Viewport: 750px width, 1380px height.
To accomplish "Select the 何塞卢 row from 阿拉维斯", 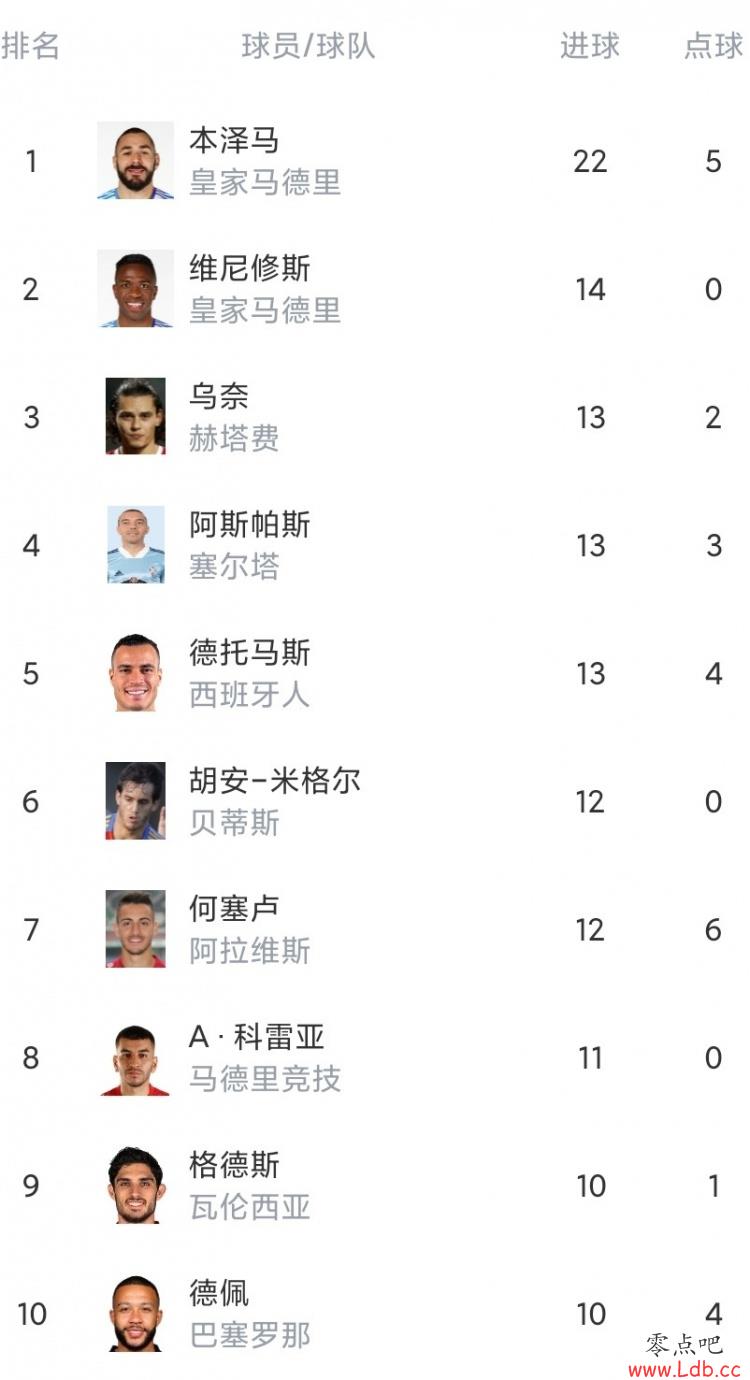I will [x=375, y=929].
